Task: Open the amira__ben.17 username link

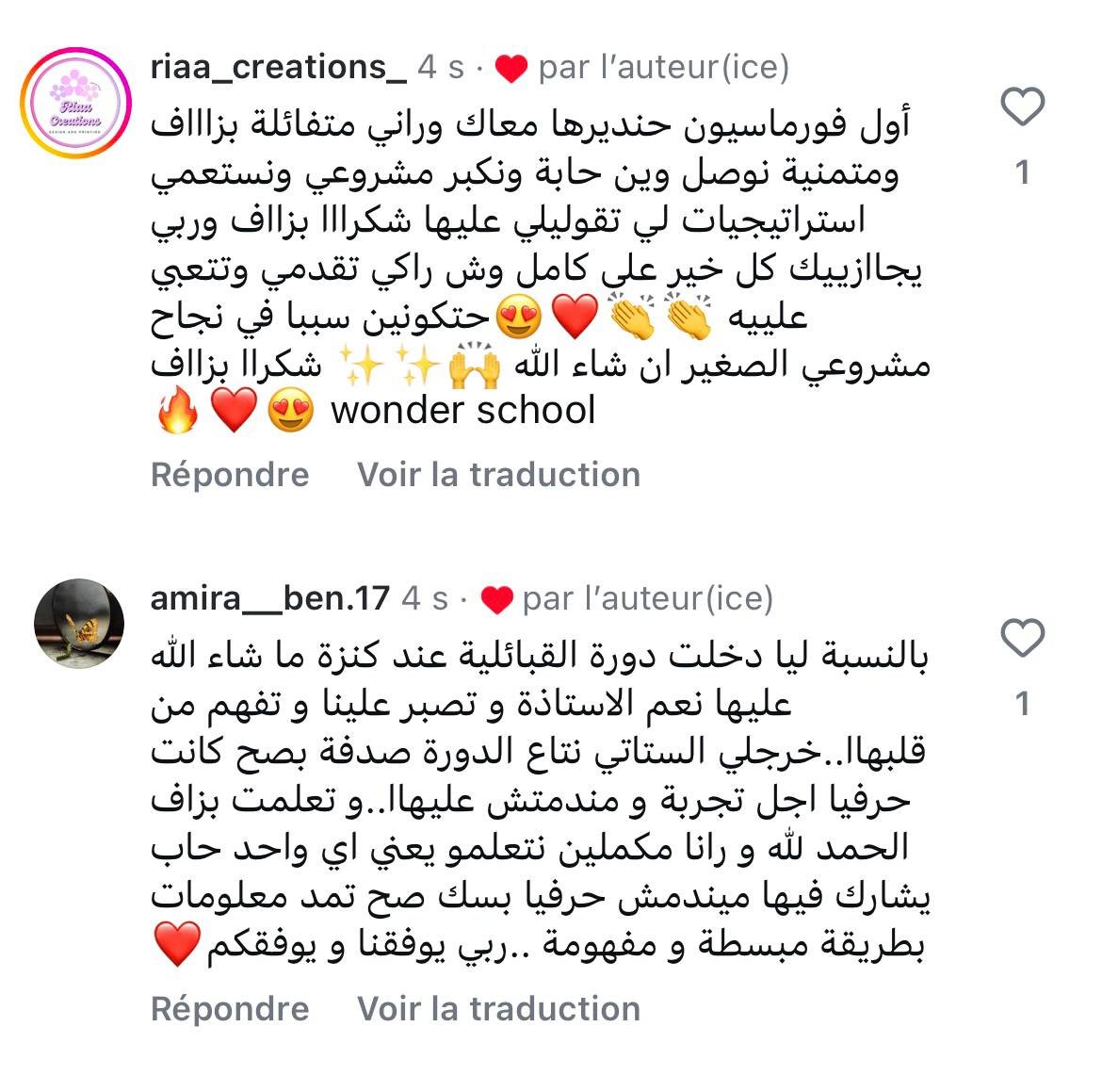Action: tap(269, 598)
